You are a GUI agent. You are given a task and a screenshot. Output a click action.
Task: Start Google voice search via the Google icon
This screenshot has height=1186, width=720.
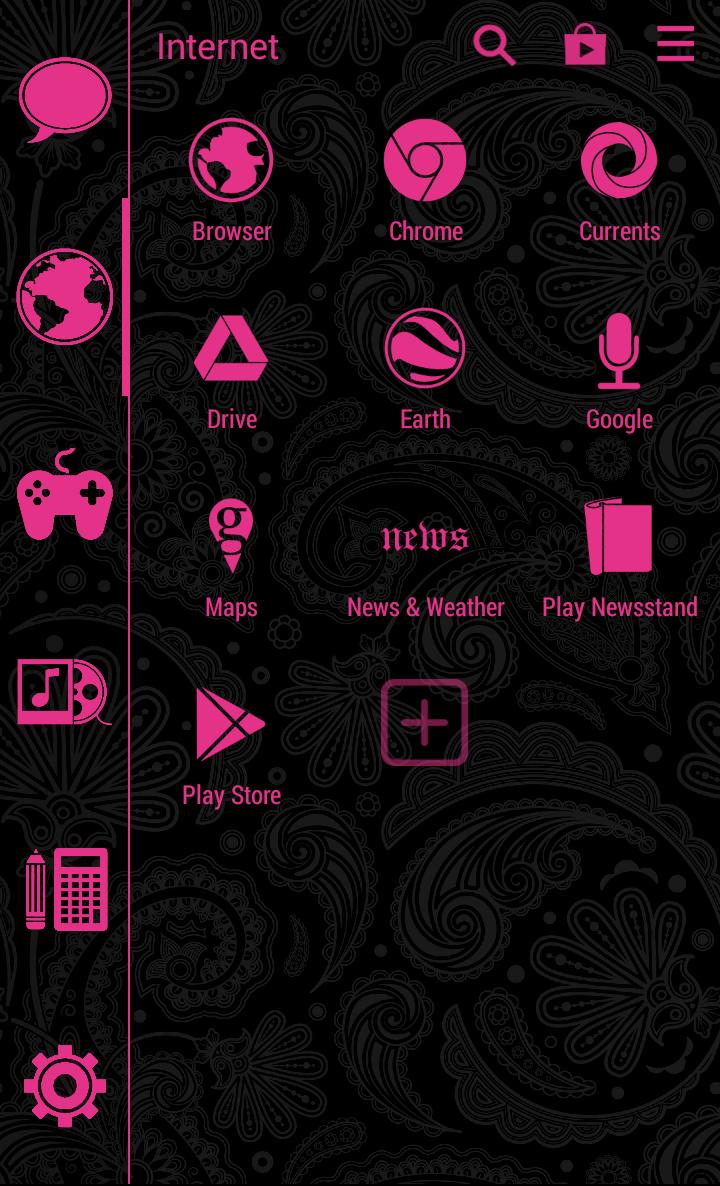619,348
